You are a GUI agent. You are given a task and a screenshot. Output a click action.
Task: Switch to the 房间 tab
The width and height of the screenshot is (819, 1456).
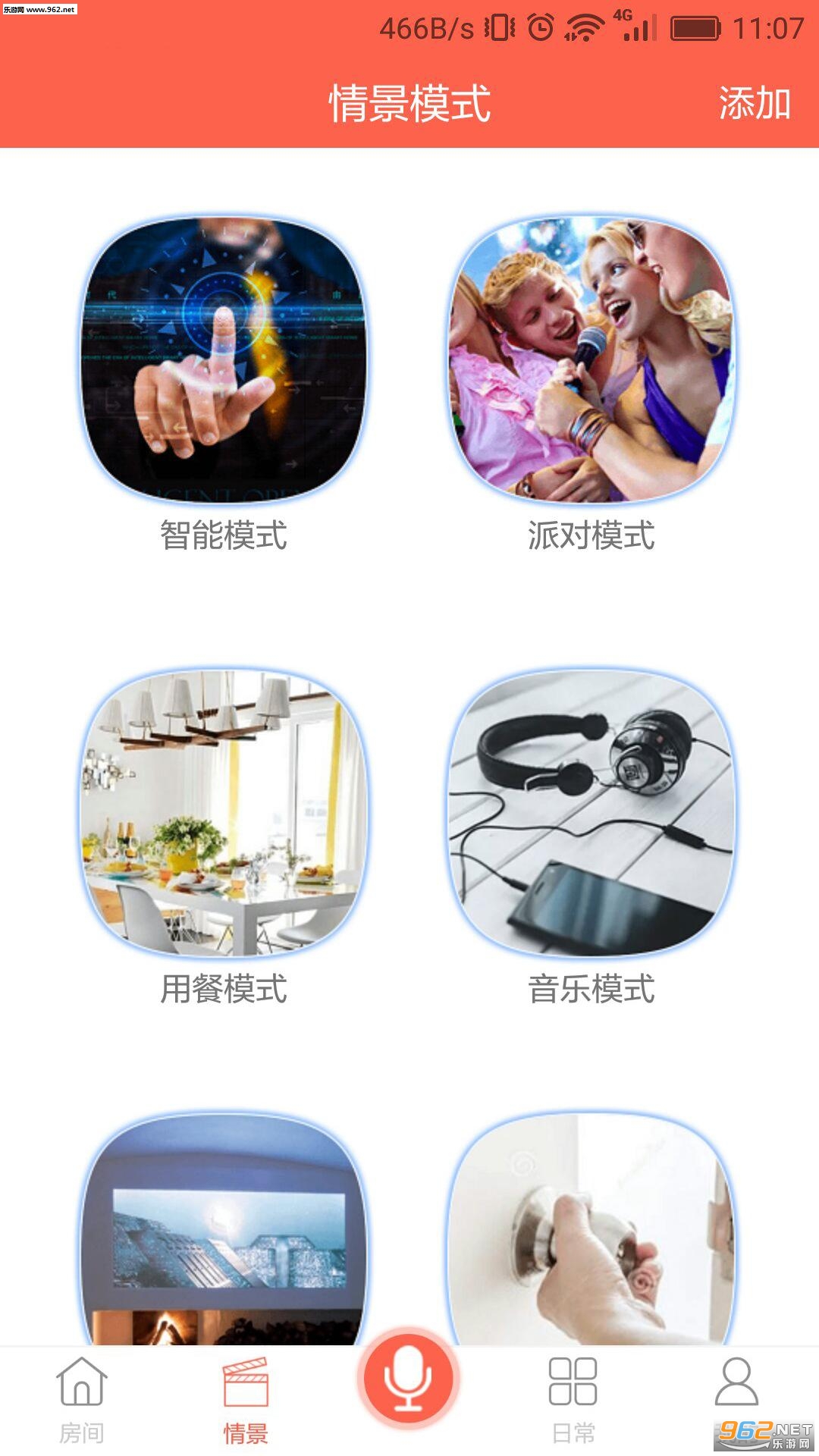(x=82, y=1400)
